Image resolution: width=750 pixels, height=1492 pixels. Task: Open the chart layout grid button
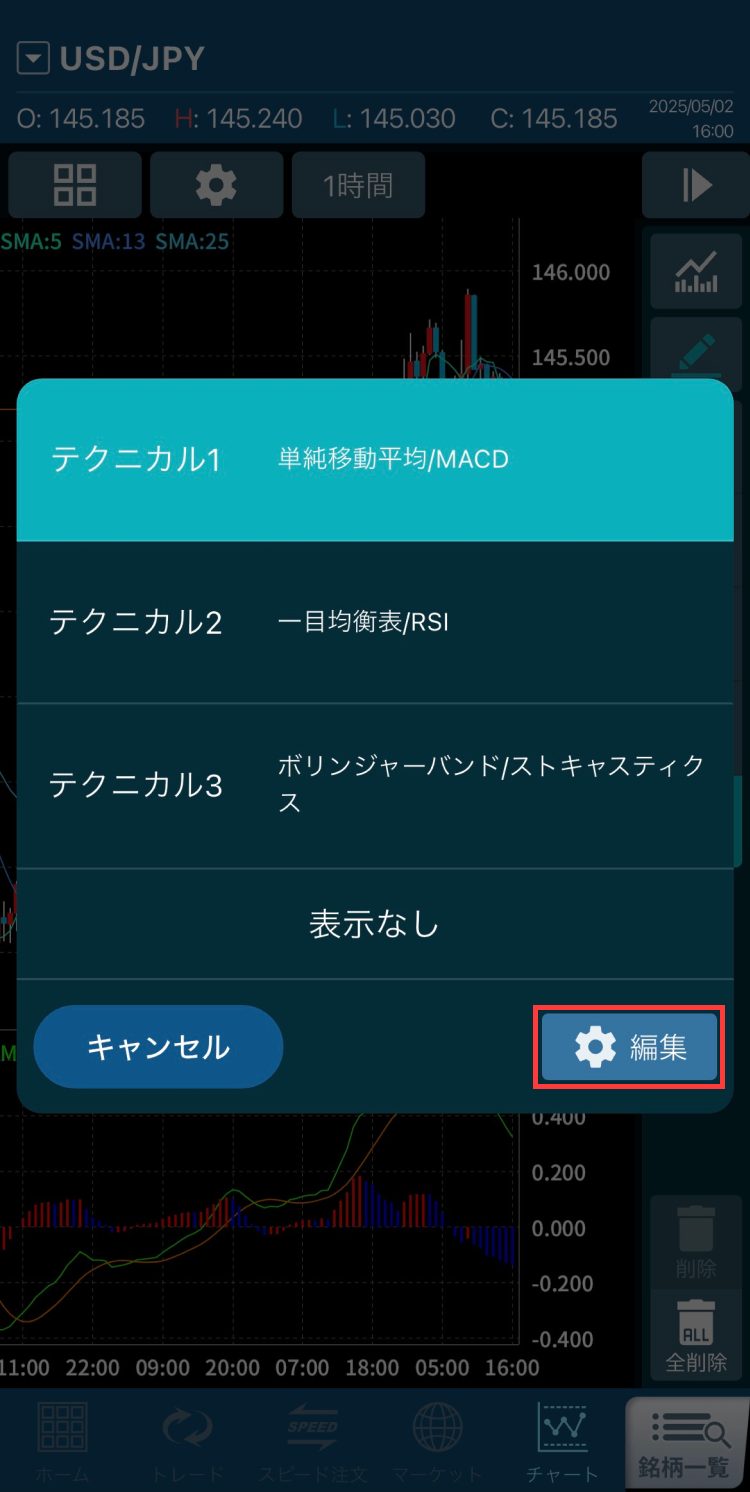75,185
